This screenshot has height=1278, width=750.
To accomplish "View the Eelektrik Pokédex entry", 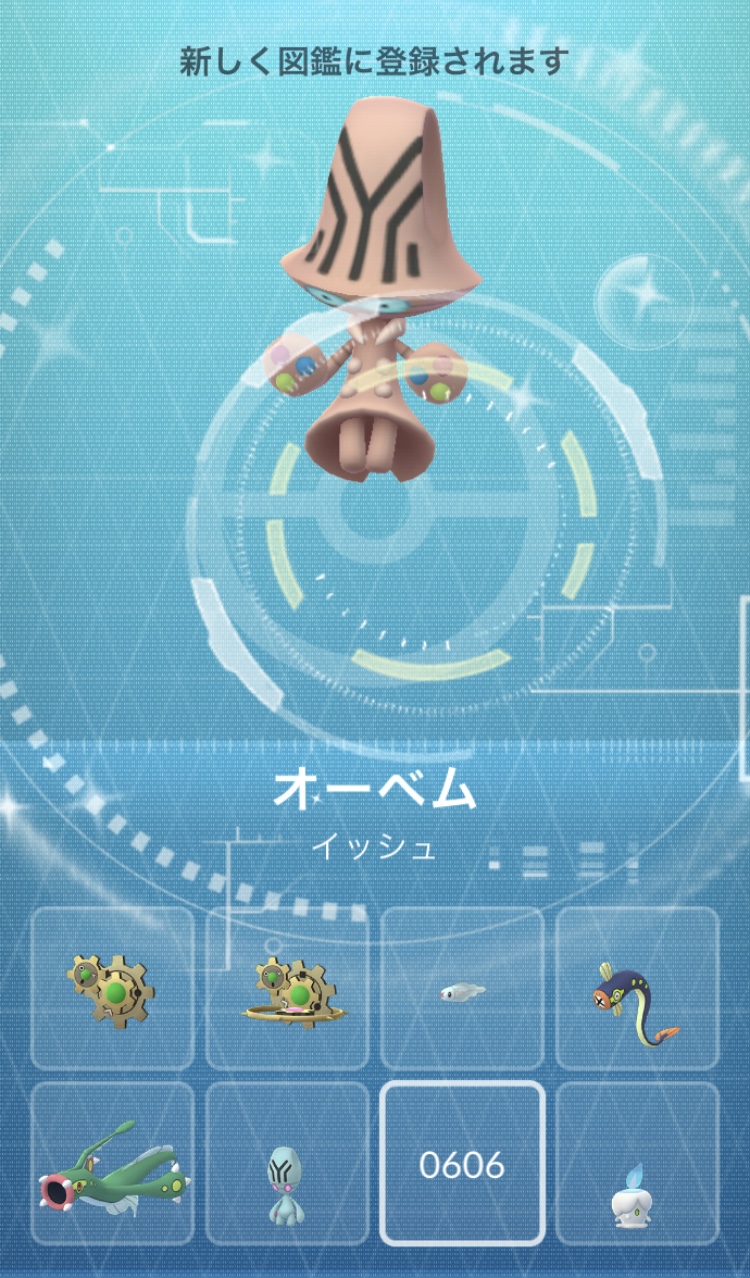I will click(x=637, y=988).
